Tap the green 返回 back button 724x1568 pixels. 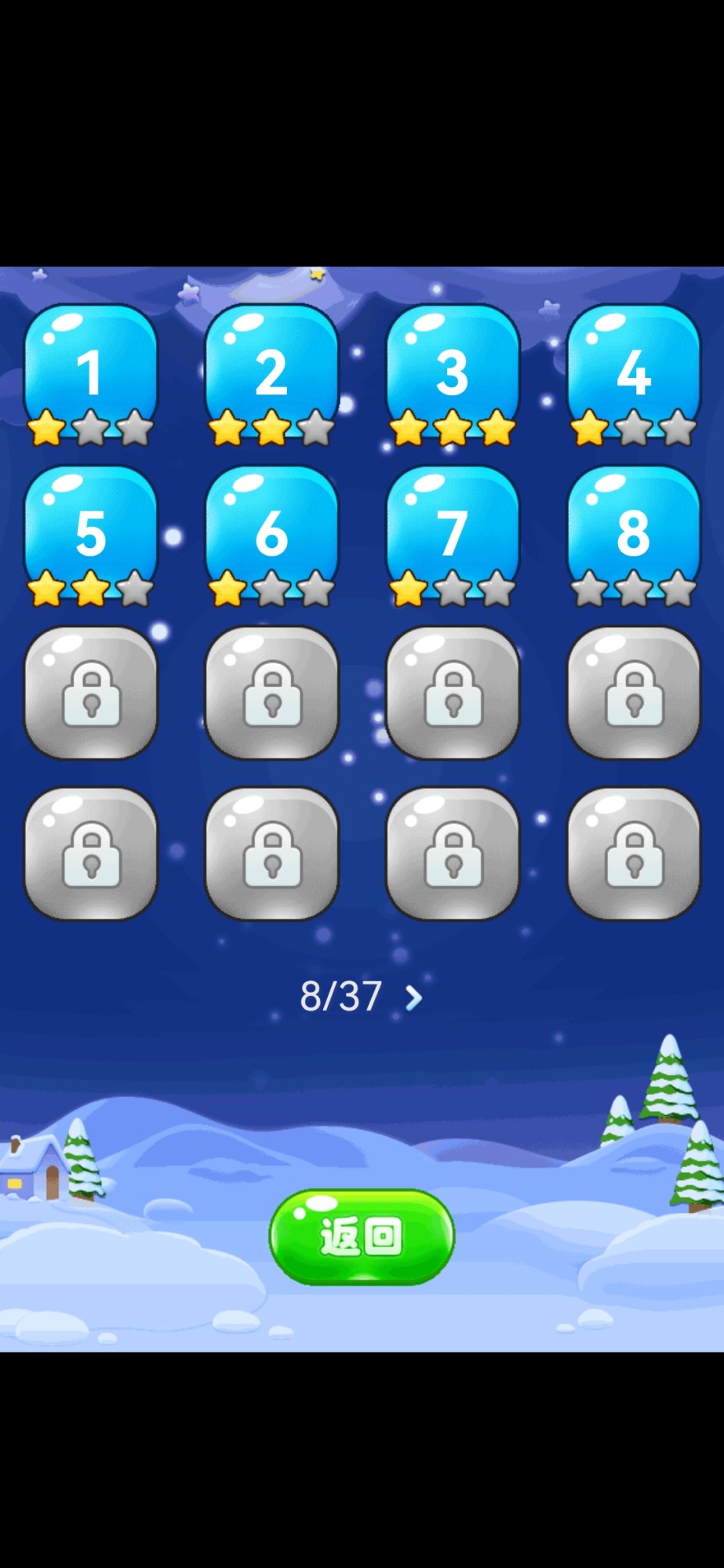(362, 1236)
